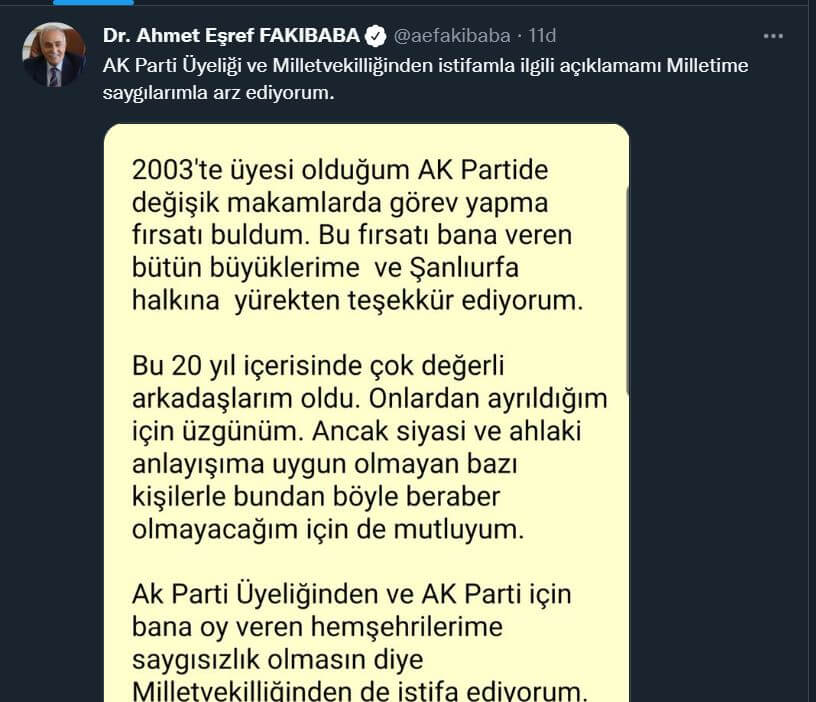Tap the @aefakibaba handle

click(450, 37)
